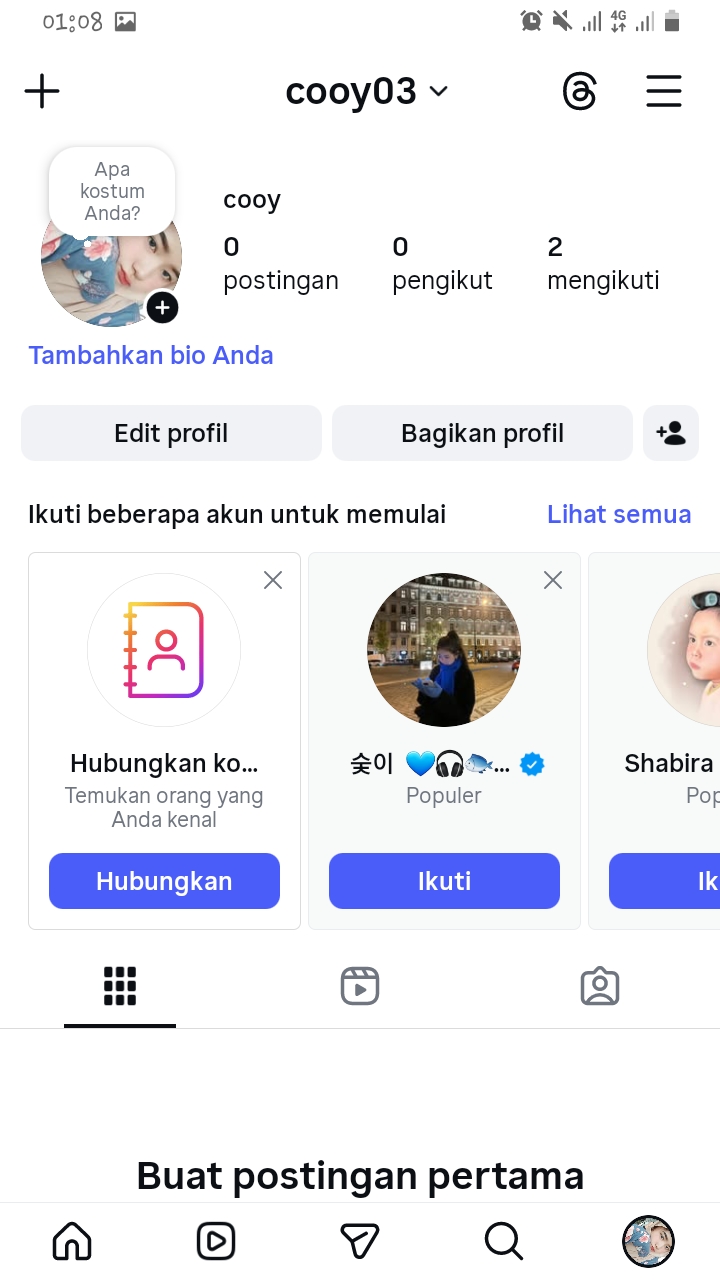Open 'Lihat semua' suggested accounts
Screen dimensions: 720x1280
619,514
